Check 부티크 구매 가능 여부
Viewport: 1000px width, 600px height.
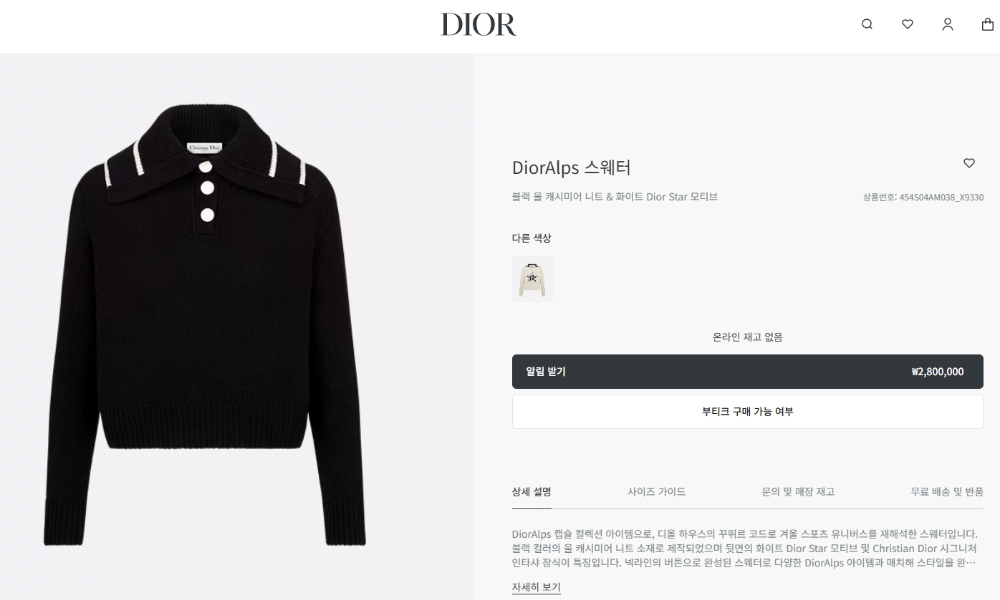[x=747, y=411]
